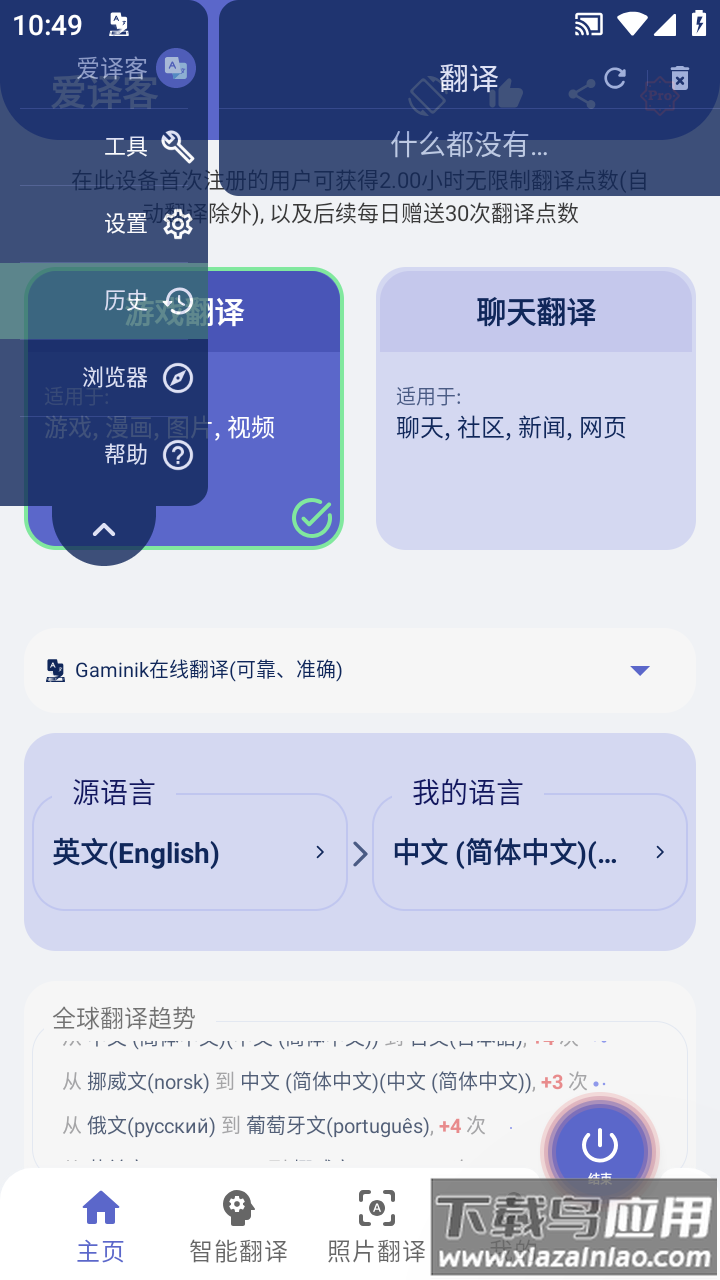720x1280 pixels.
Task: Clear translations with the trash icon
Action: tap(680, 79)
